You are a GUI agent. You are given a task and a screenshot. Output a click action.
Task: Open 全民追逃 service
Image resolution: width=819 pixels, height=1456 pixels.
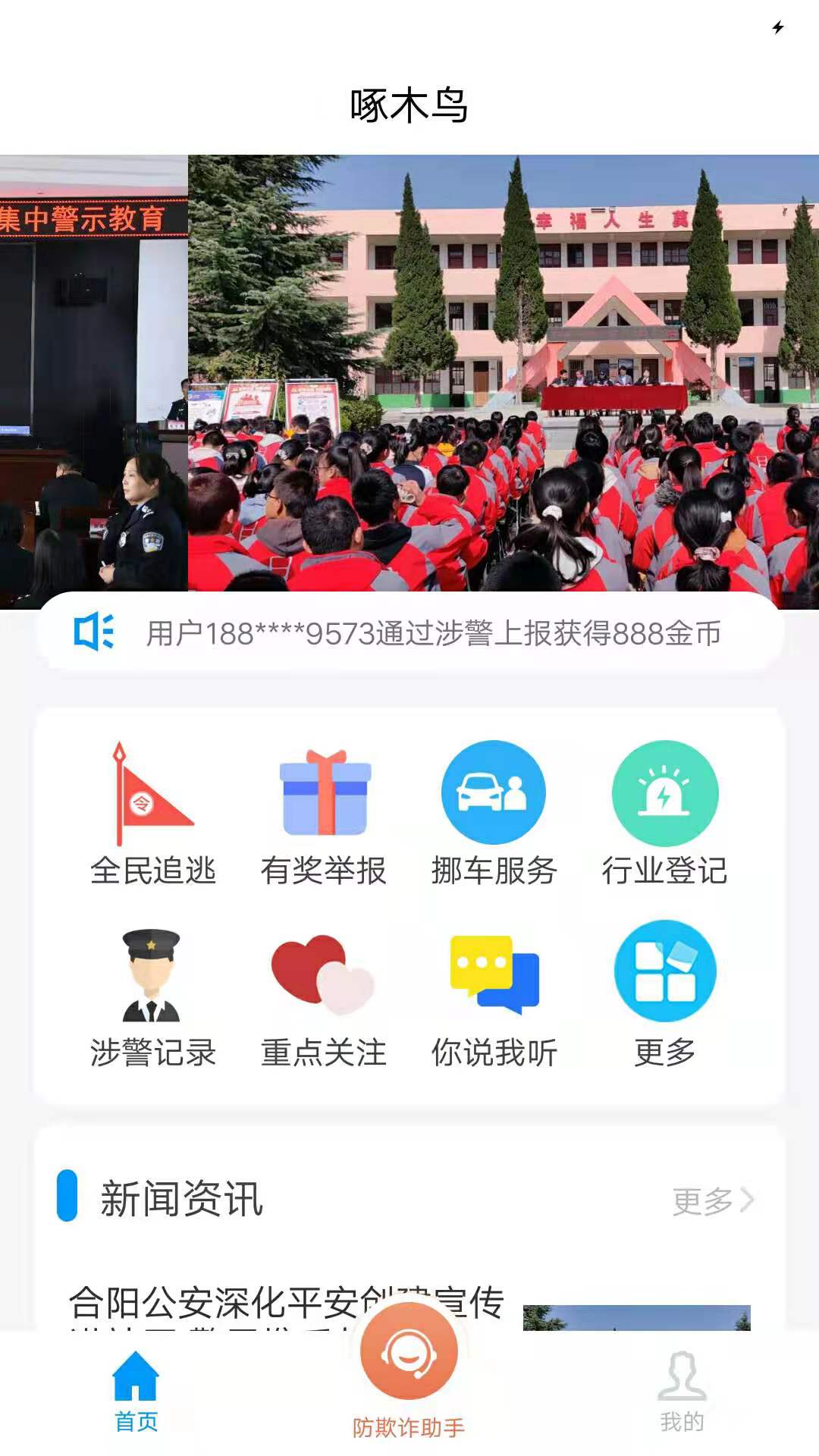[153, 815]
